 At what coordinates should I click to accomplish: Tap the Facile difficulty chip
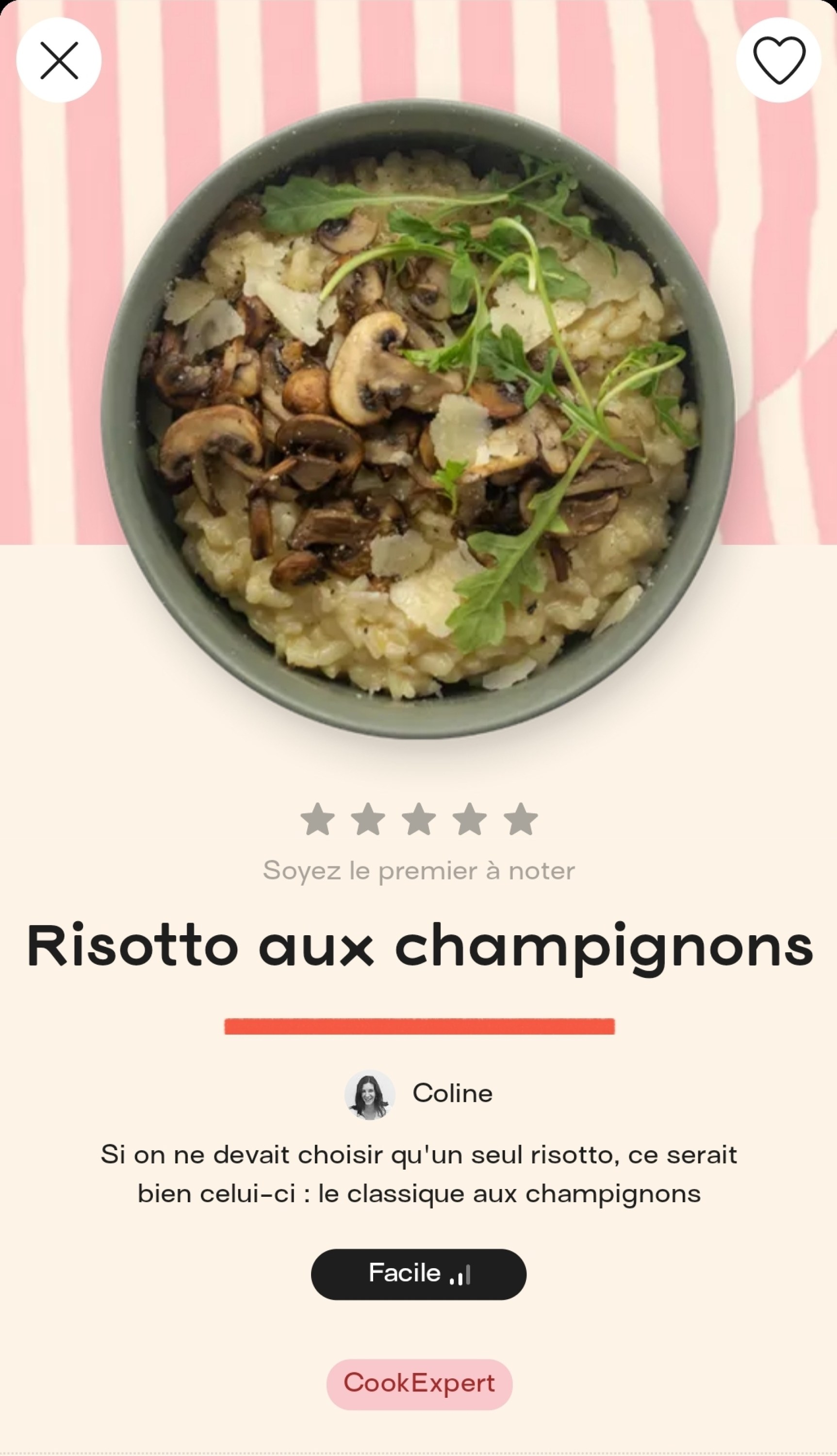(x=418, y=1274)
